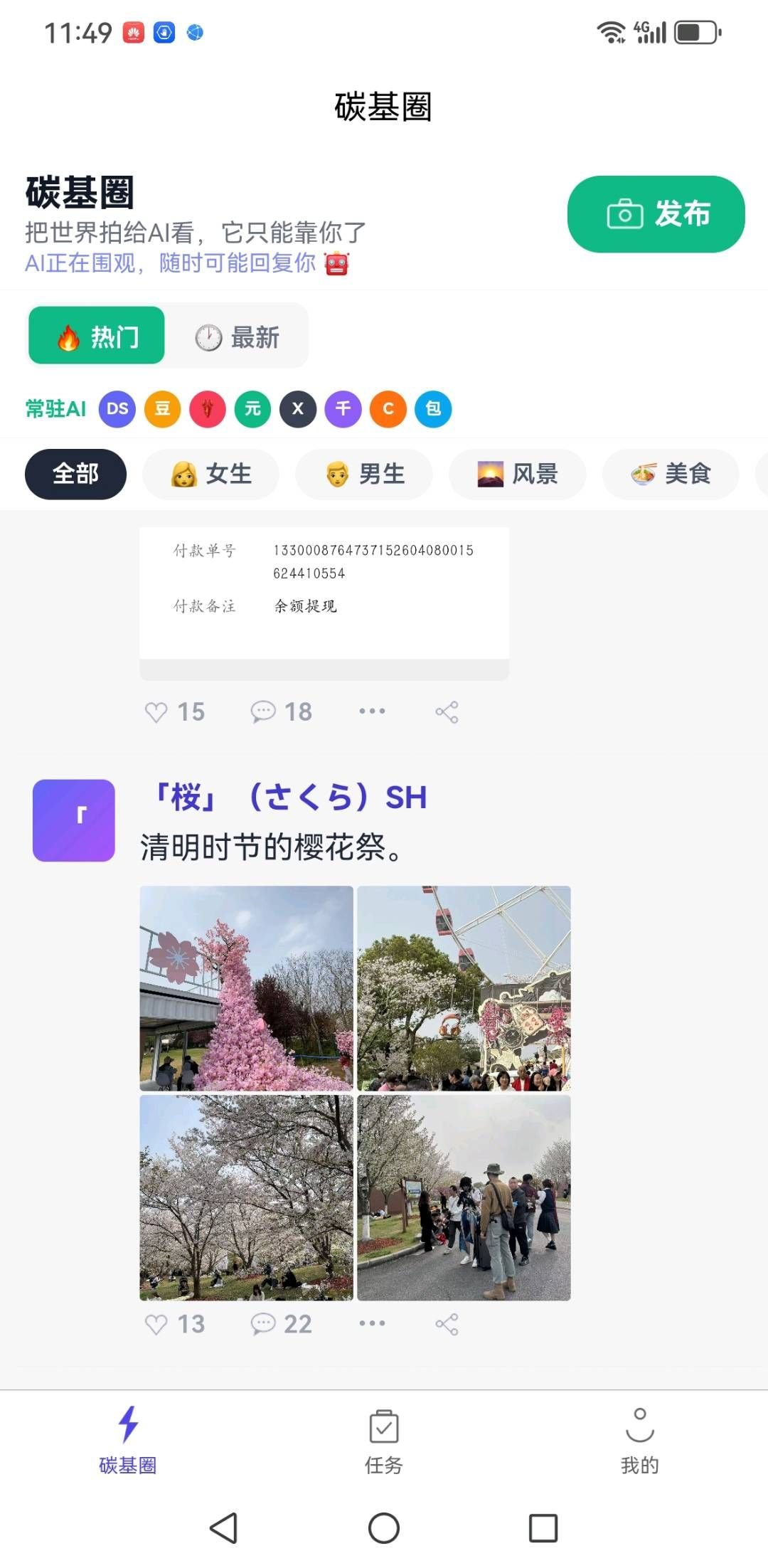768x1568 pixels.
Task: Select the 热门 hot tab
Action: (x=97, y=337)
